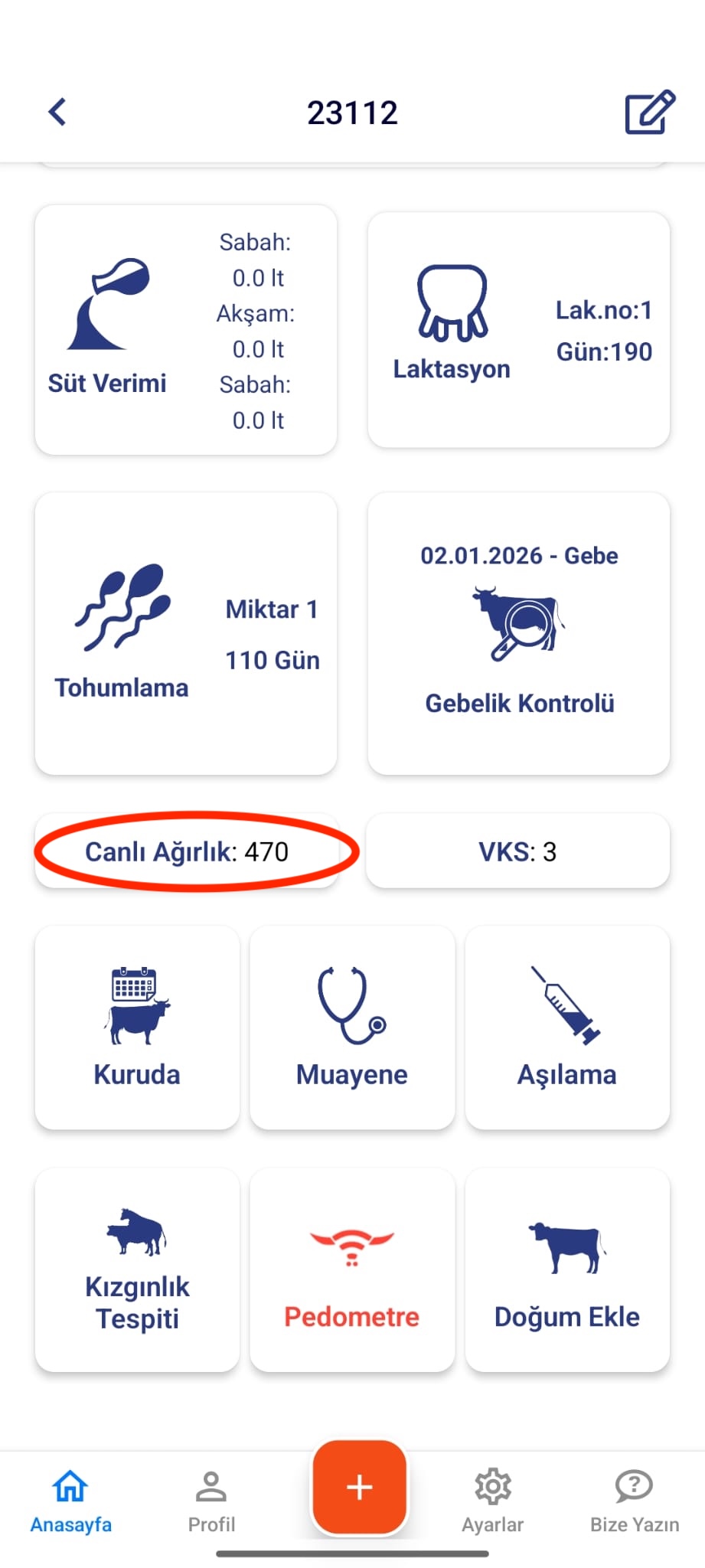The height and width of the screenshot is (1568, 705).
Task: Tap the orange plus add button
Action: point(359,1487)
